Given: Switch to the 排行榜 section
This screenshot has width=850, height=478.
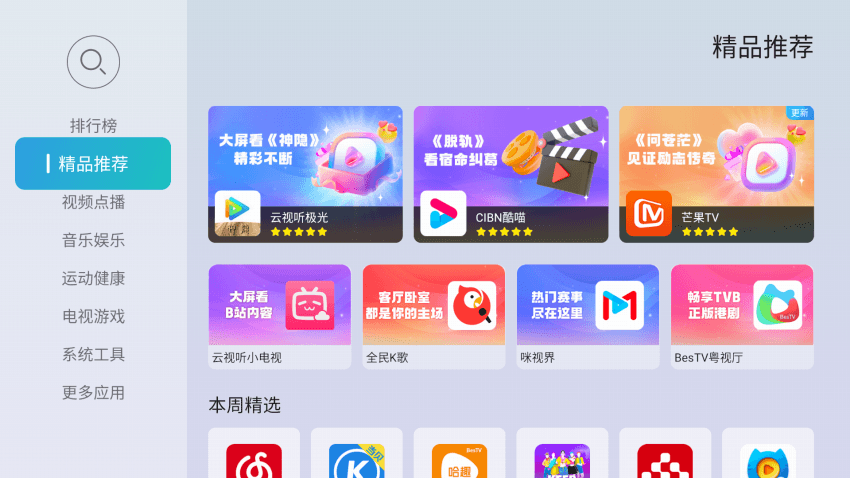Looking at the screenshot, I should [93, 126].
